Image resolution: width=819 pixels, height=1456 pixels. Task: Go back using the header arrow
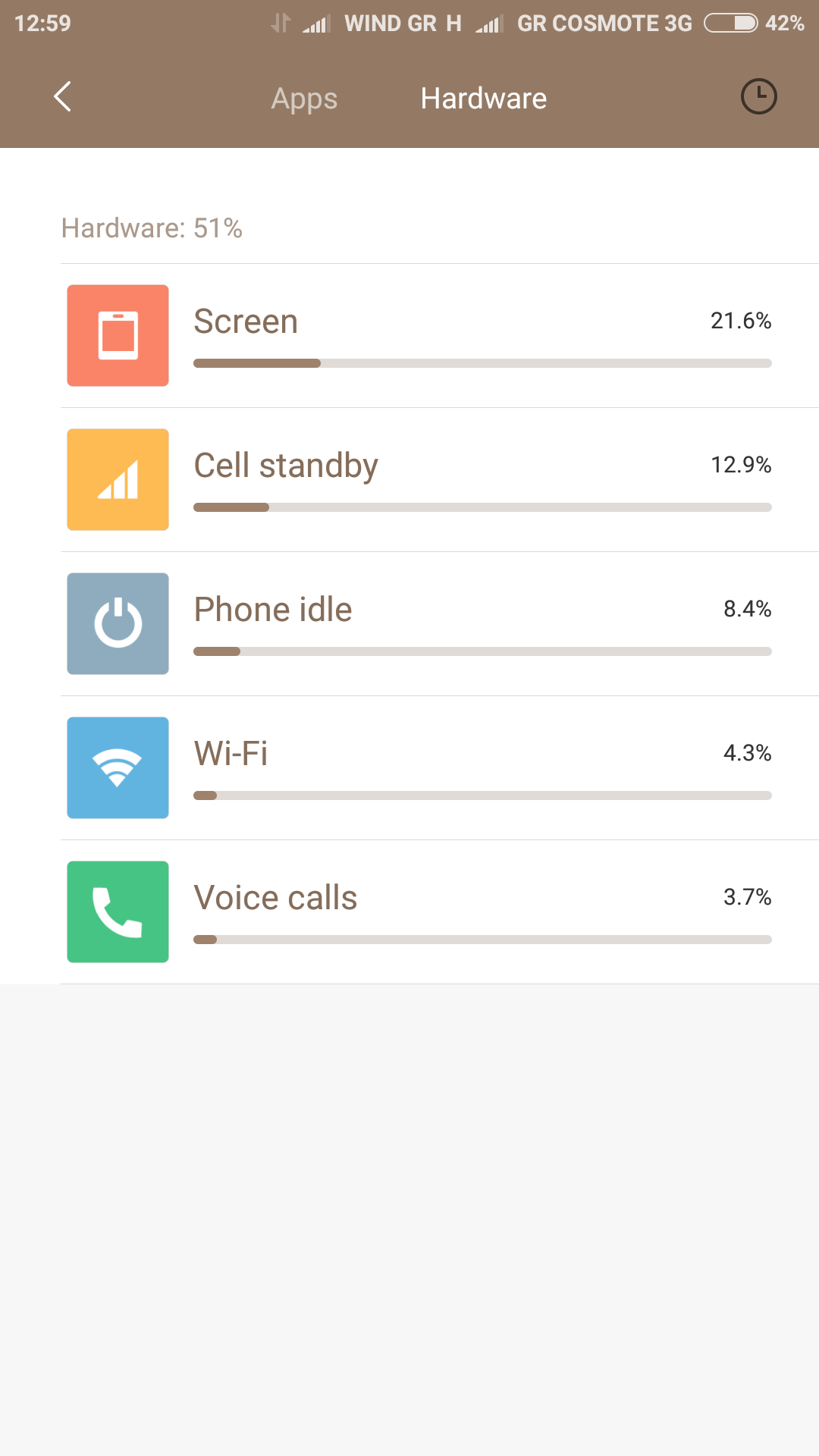coord(63,97)
